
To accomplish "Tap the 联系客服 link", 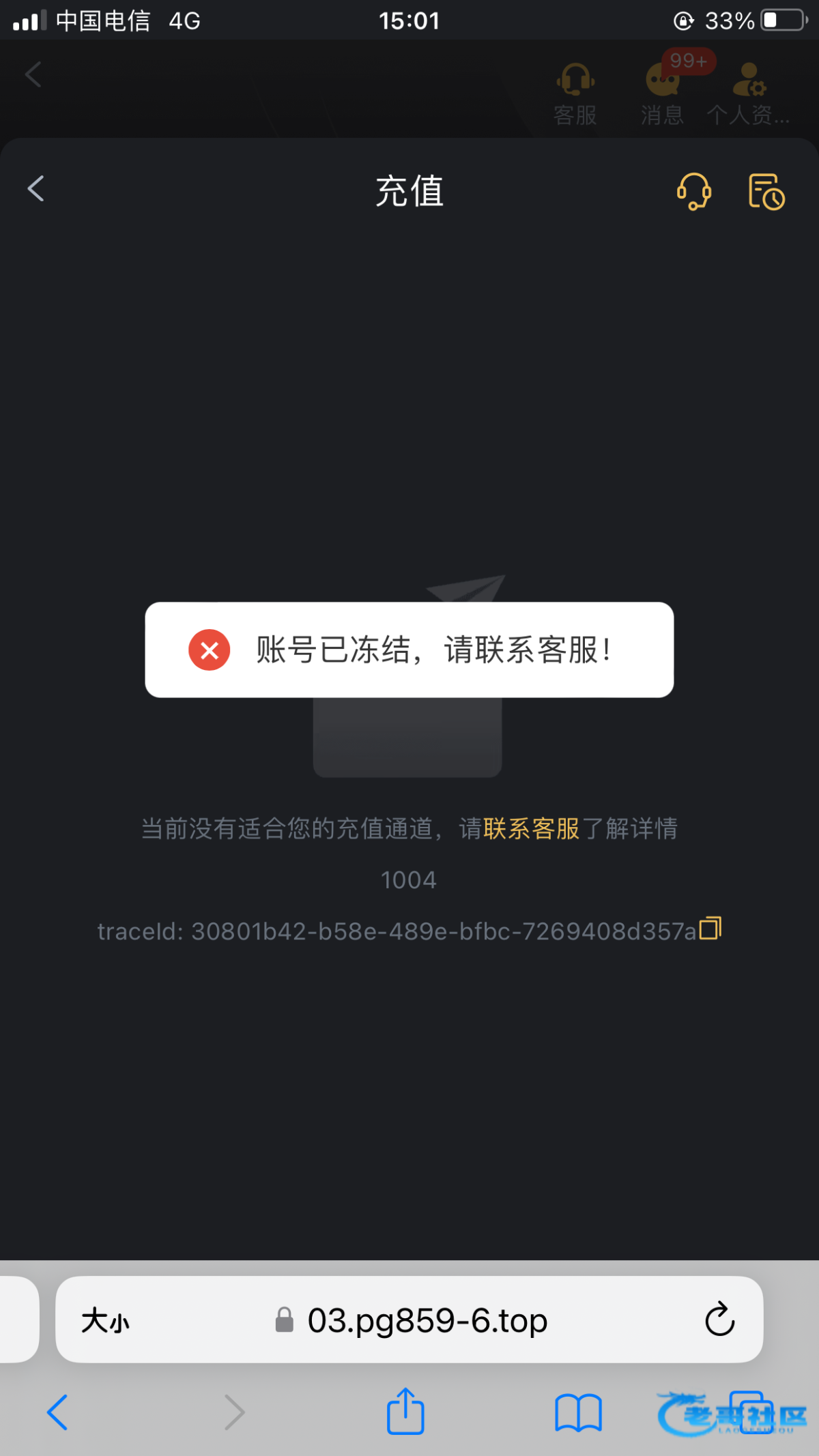I will click(x=531, y=828).
